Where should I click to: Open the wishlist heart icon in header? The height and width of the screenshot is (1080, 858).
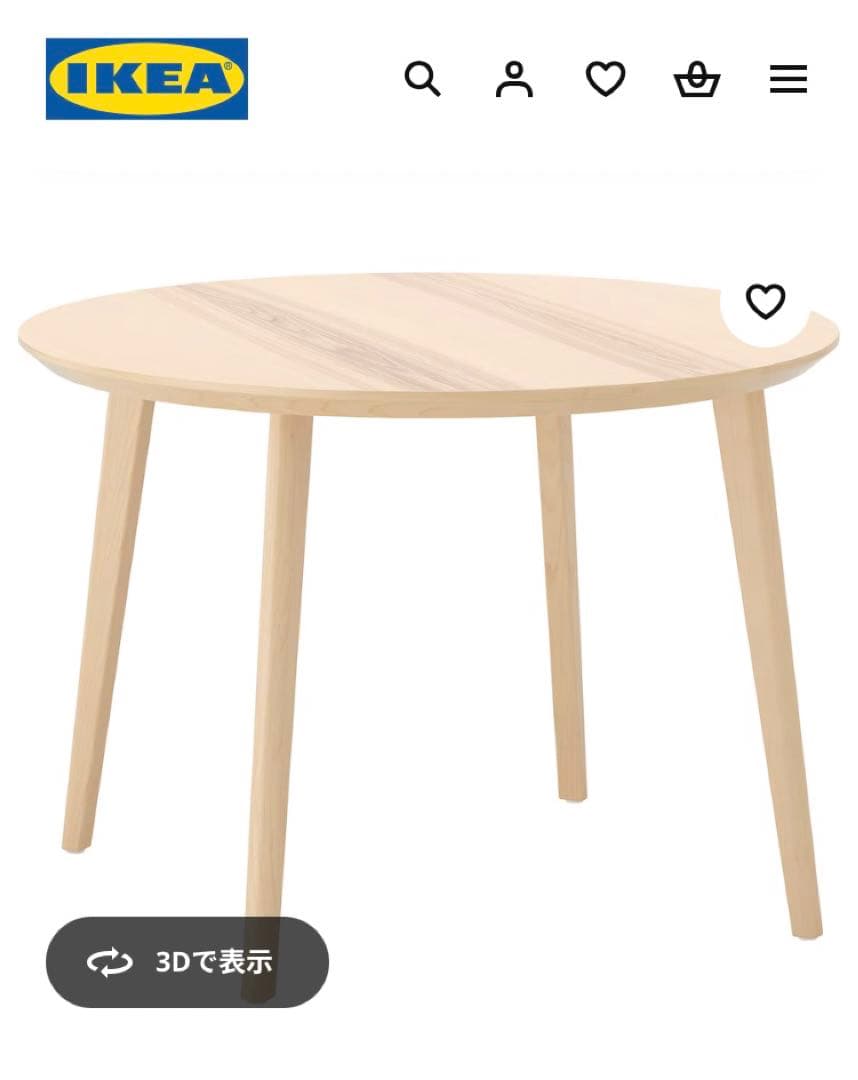point(605,80)
